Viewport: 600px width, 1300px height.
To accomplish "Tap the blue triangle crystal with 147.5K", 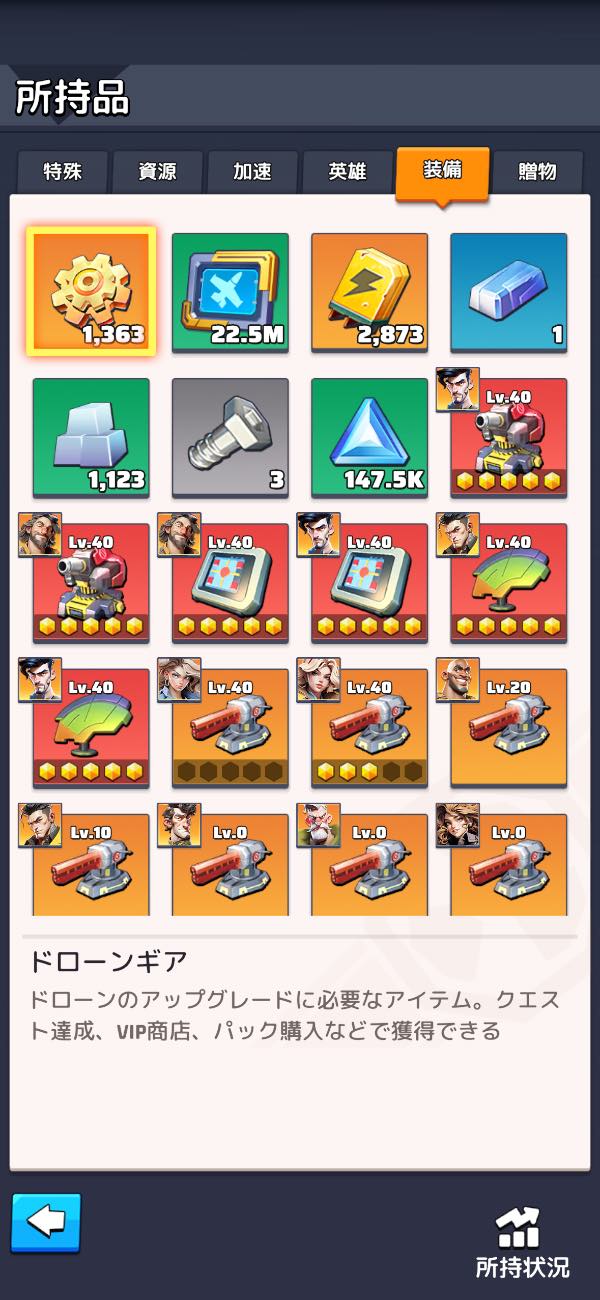I will tap(369, 437).
